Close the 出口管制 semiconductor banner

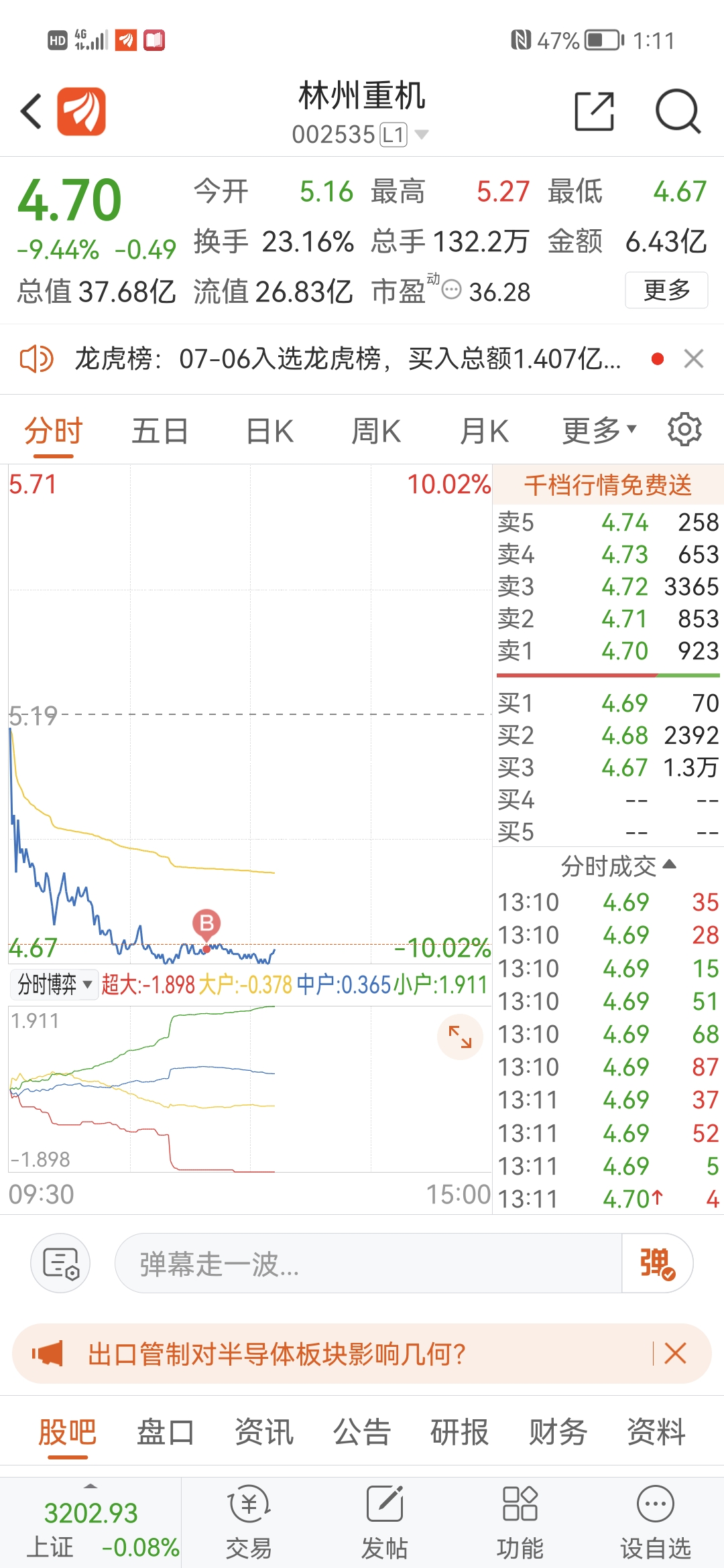(x=675, y=1353)
